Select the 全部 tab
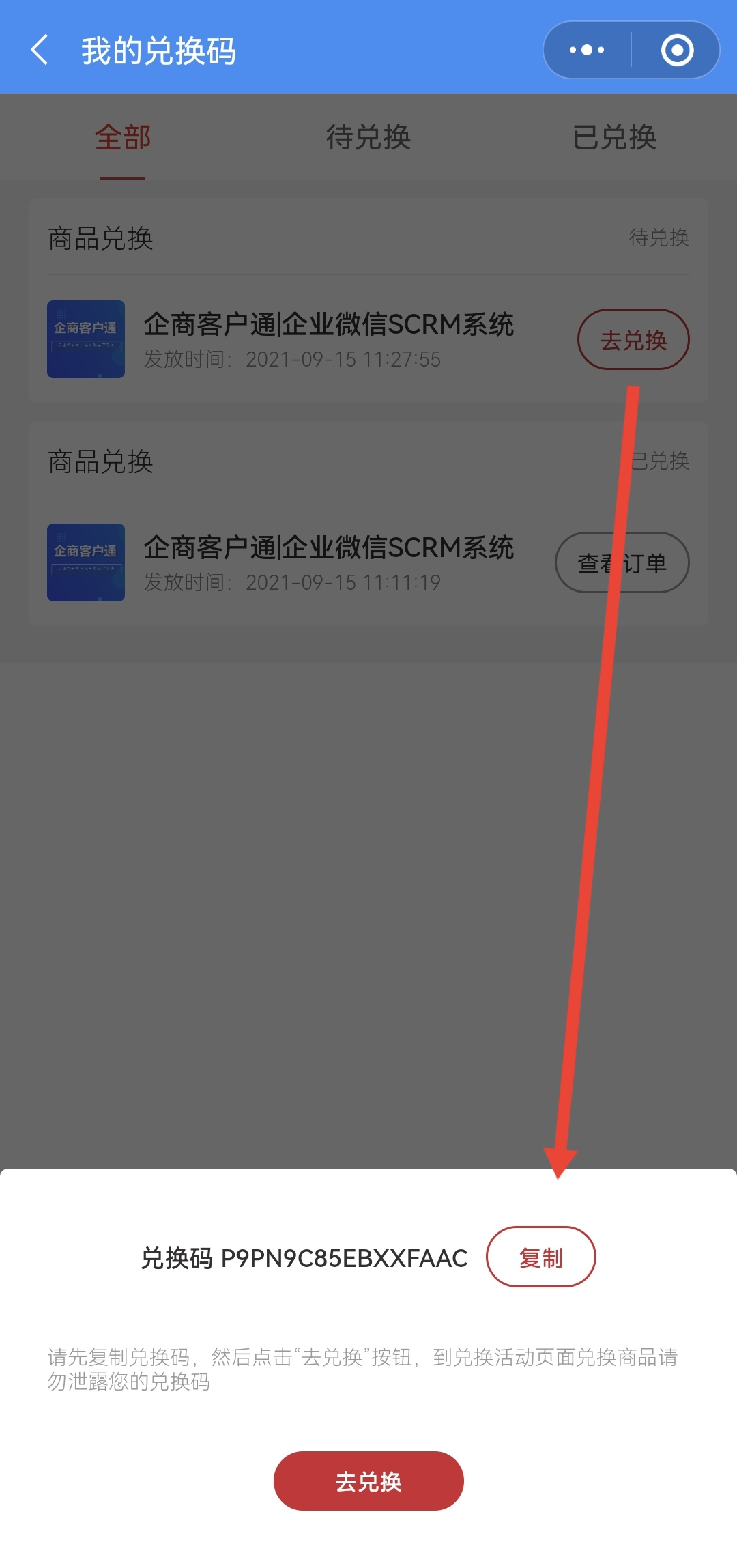Viewport: 737px width, 1568px height. 123,137
